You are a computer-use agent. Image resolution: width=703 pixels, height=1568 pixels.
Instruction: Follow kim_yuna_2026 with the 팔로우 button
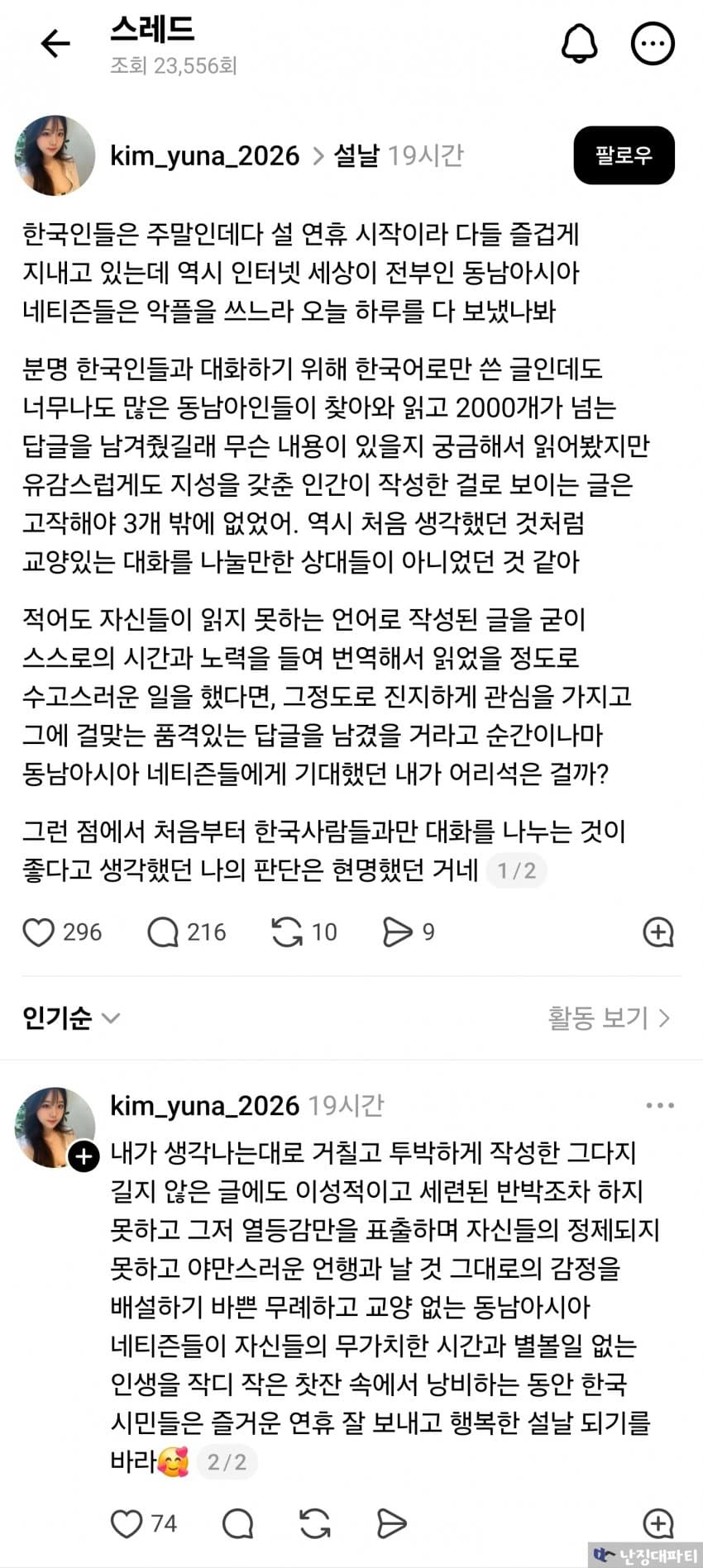pos(624,155)
